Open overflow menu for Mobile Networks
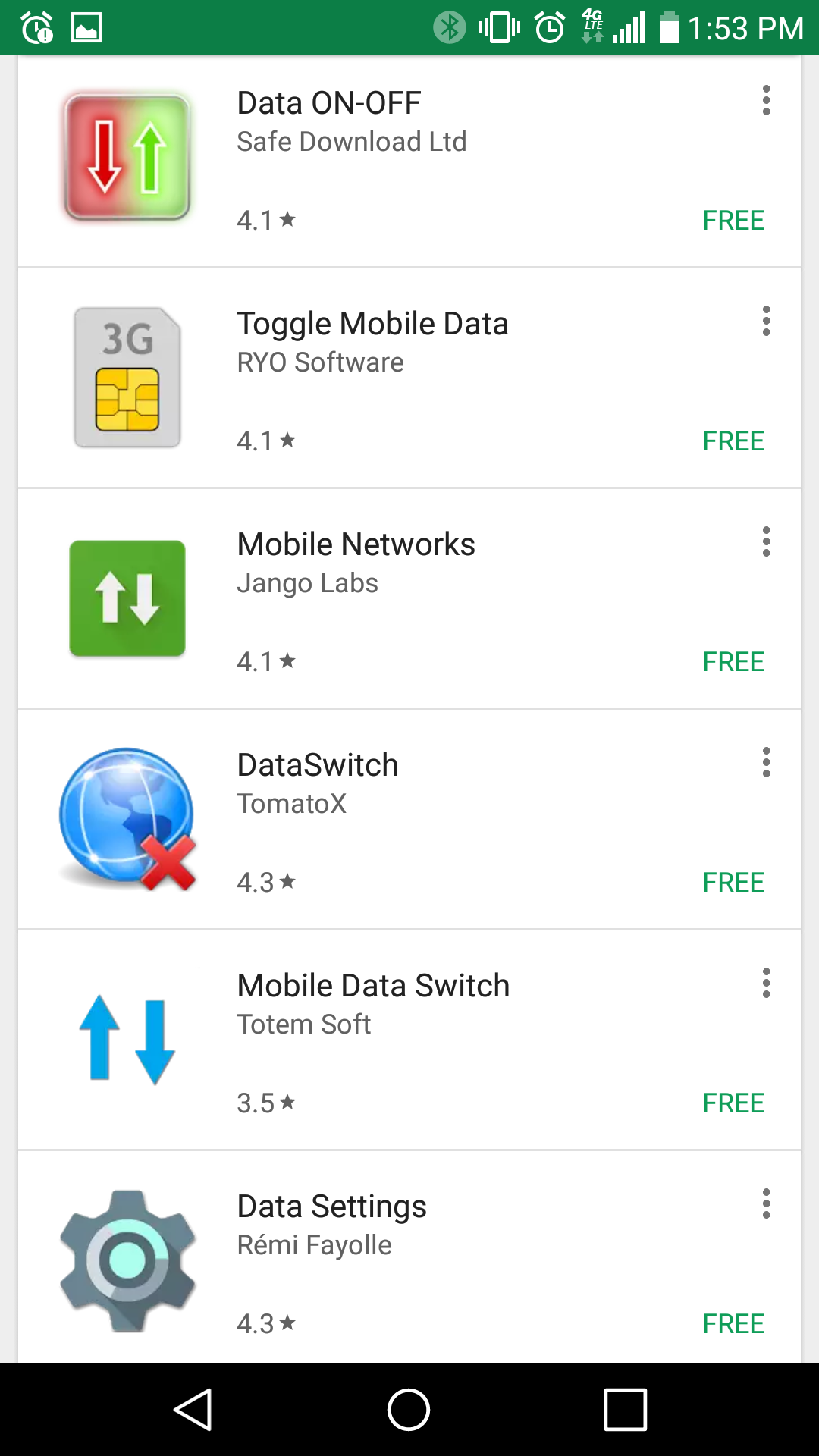819x1456 pixels. click(x=767, y=541)
